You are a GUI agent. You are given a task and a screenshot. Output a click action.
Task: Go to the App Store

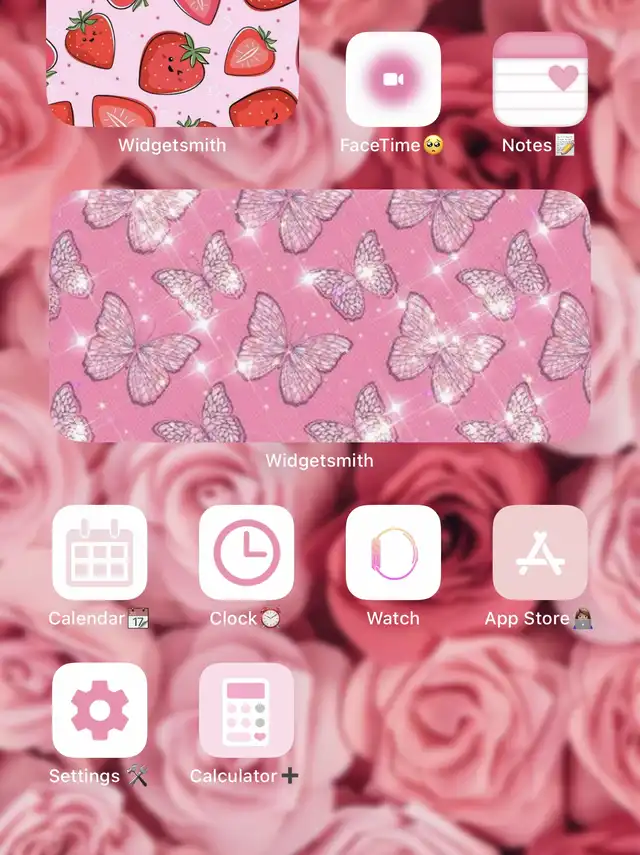(x=540, y=552)
